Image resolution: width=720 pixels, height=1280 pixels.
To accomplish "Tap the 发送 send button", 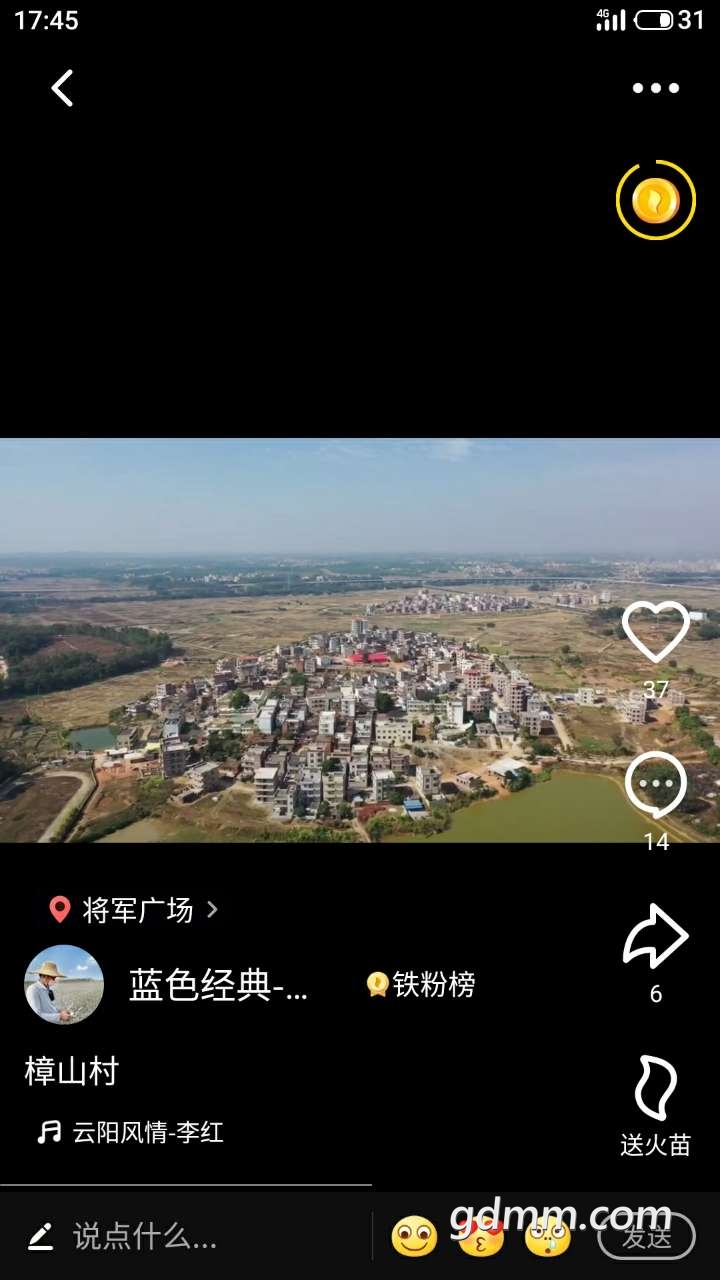I will [x=646, y=1237].
